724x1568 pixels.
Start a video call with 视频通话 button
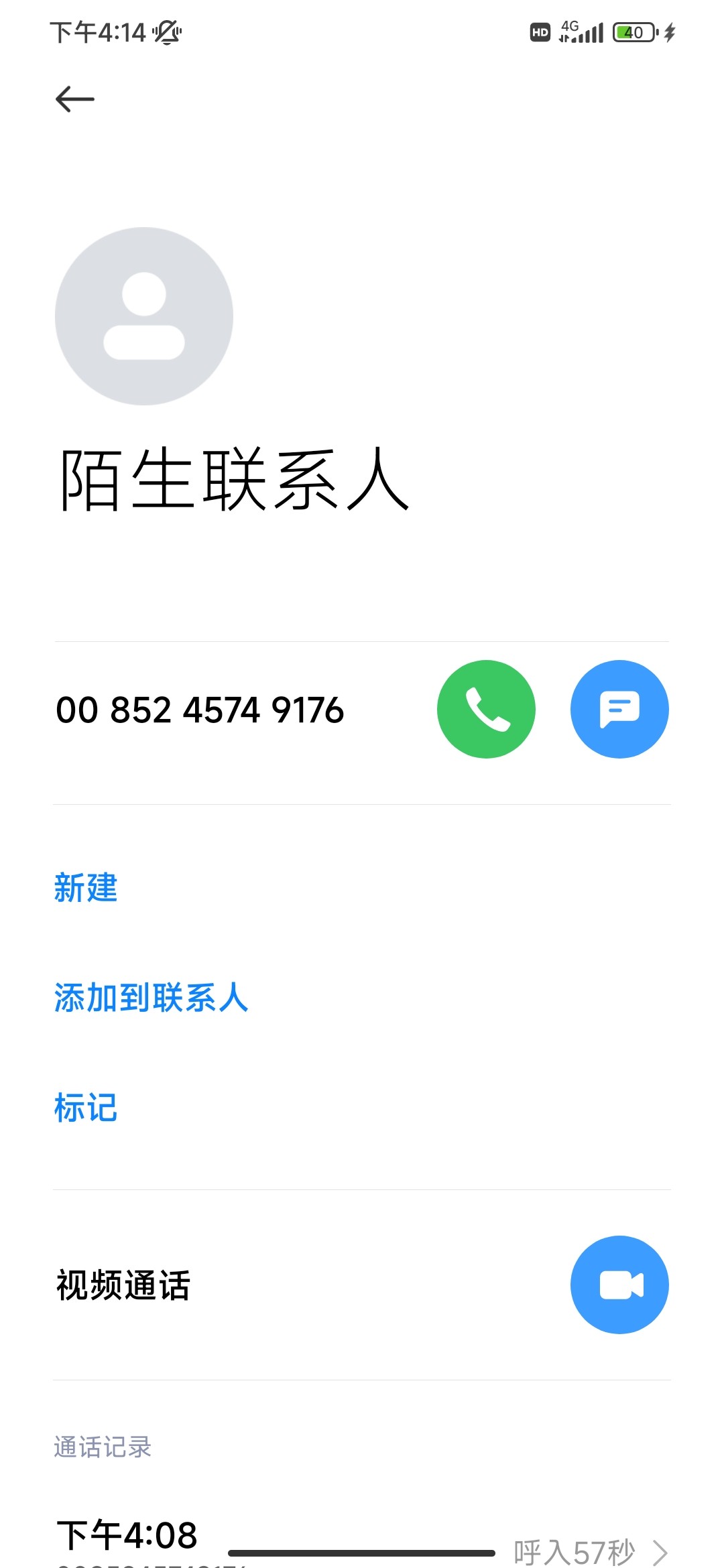[x=619, y=1285]
